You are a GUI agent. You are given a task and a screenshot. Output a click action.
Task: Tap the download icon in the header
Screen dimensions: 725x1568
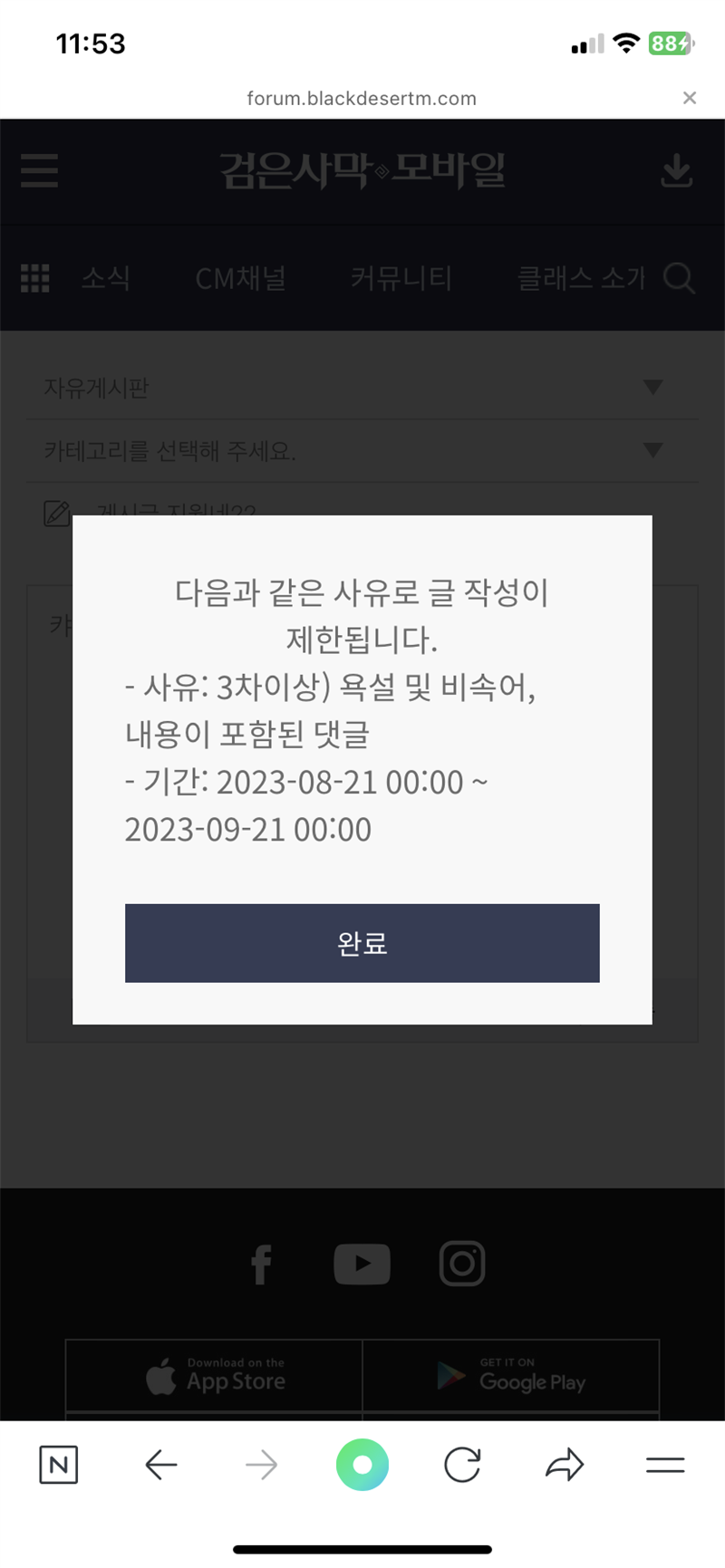[x=676, y=170]
